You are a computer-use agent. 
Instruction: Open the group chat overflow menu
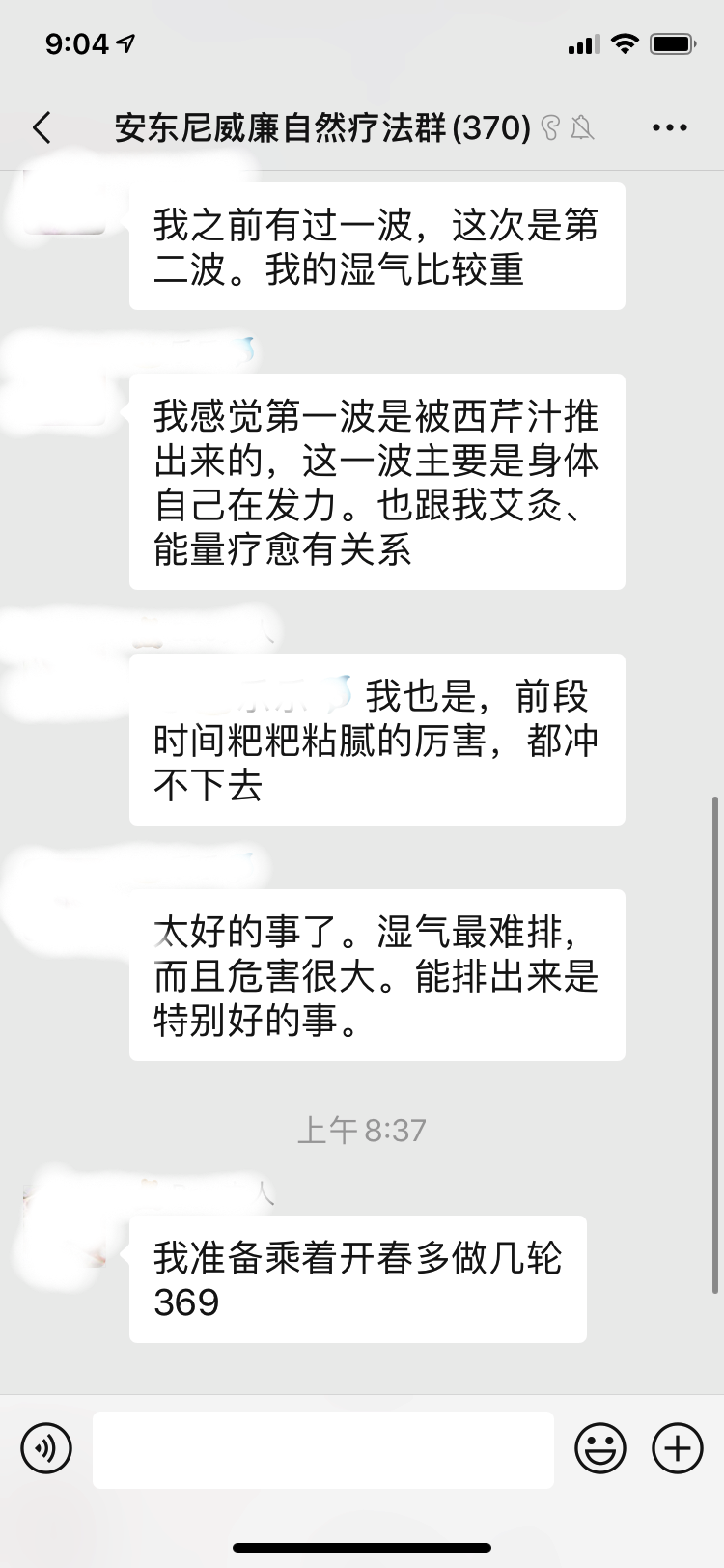(670, 127)
